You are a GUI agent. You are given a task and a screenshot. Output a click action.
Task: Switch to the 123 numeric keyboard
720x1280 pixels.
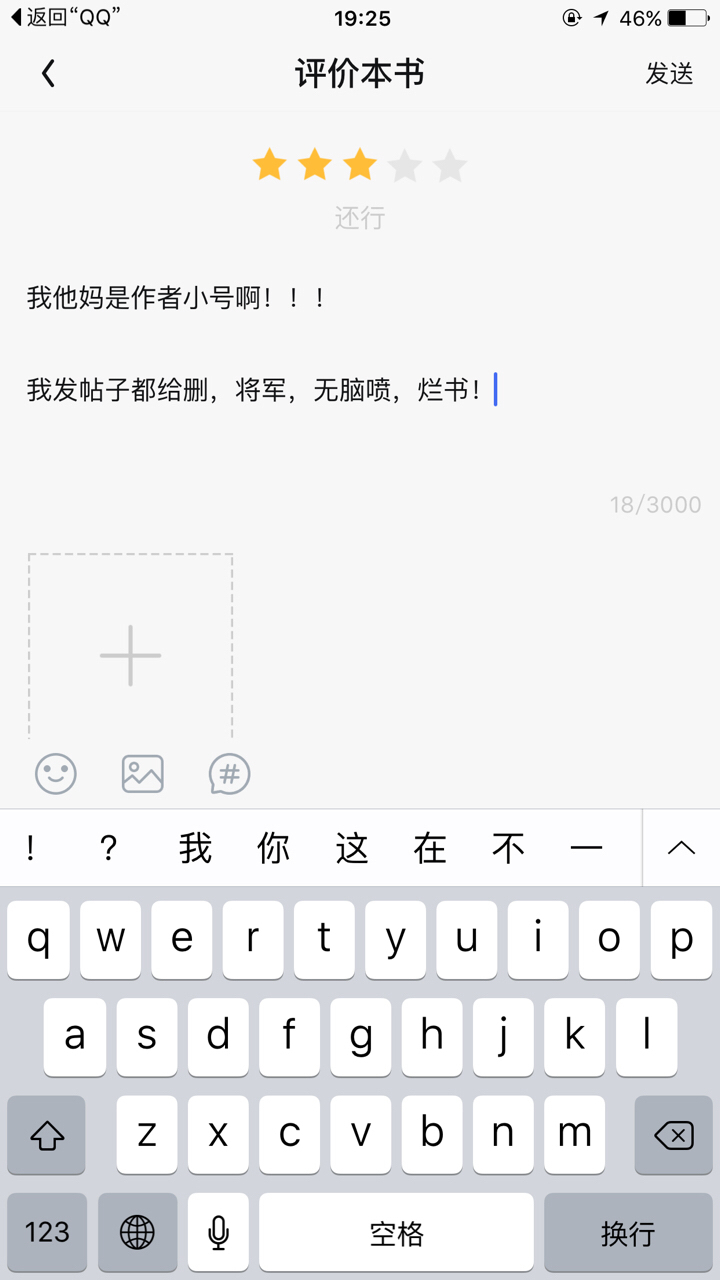[47, 1232]
